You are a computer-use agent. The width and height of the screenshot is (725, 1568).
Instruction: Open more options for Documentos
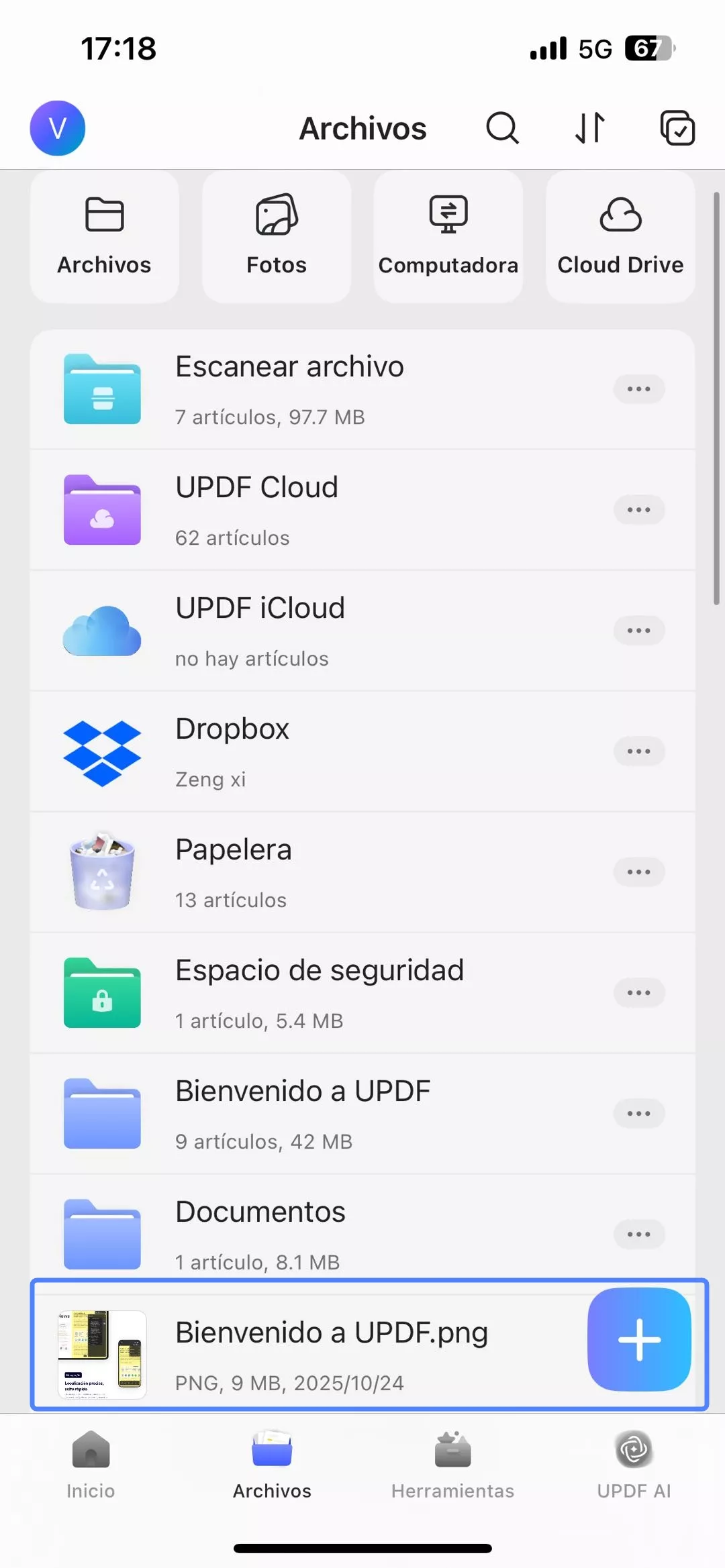click(x=638, y=1234)
